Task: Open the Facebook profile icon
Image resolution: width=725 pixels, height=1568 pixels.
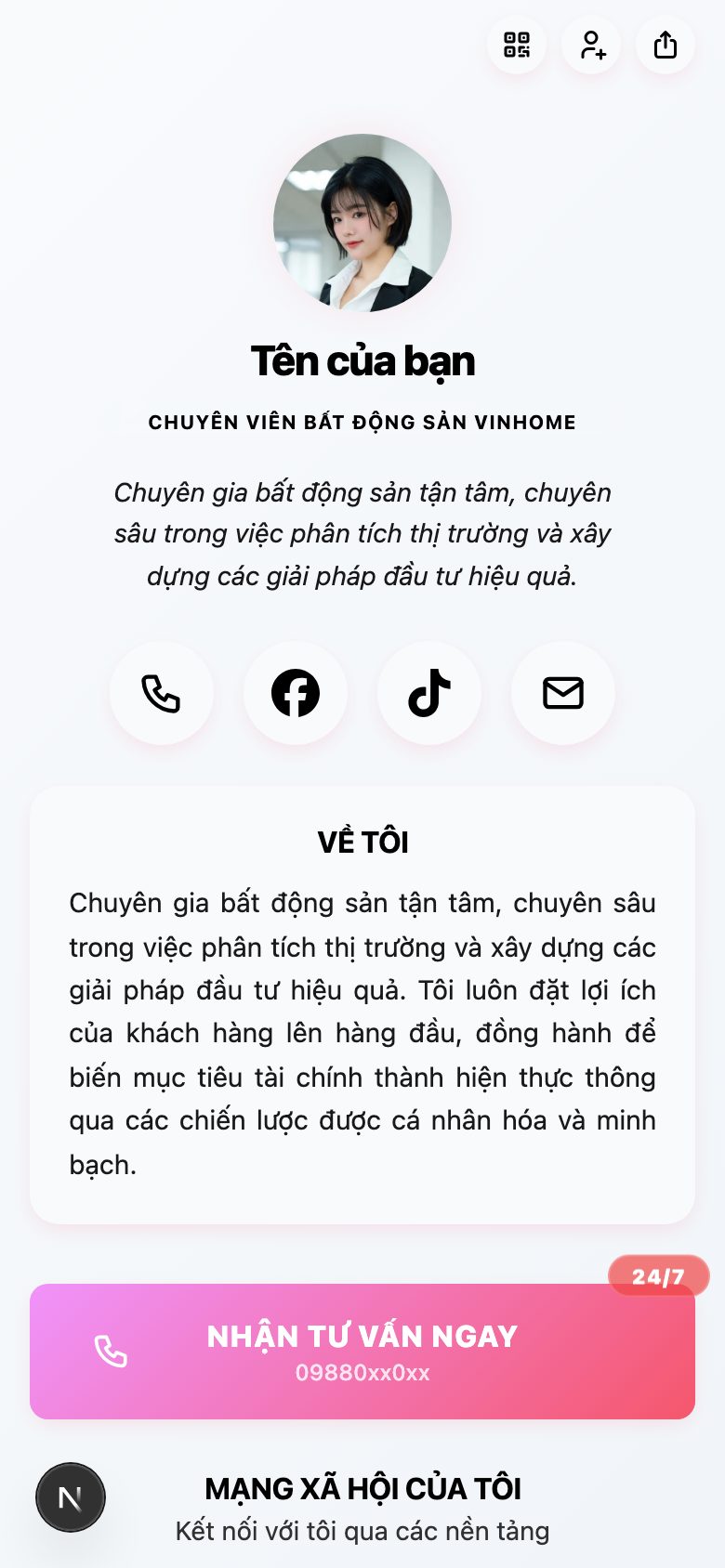Action: tap(296, 693)
